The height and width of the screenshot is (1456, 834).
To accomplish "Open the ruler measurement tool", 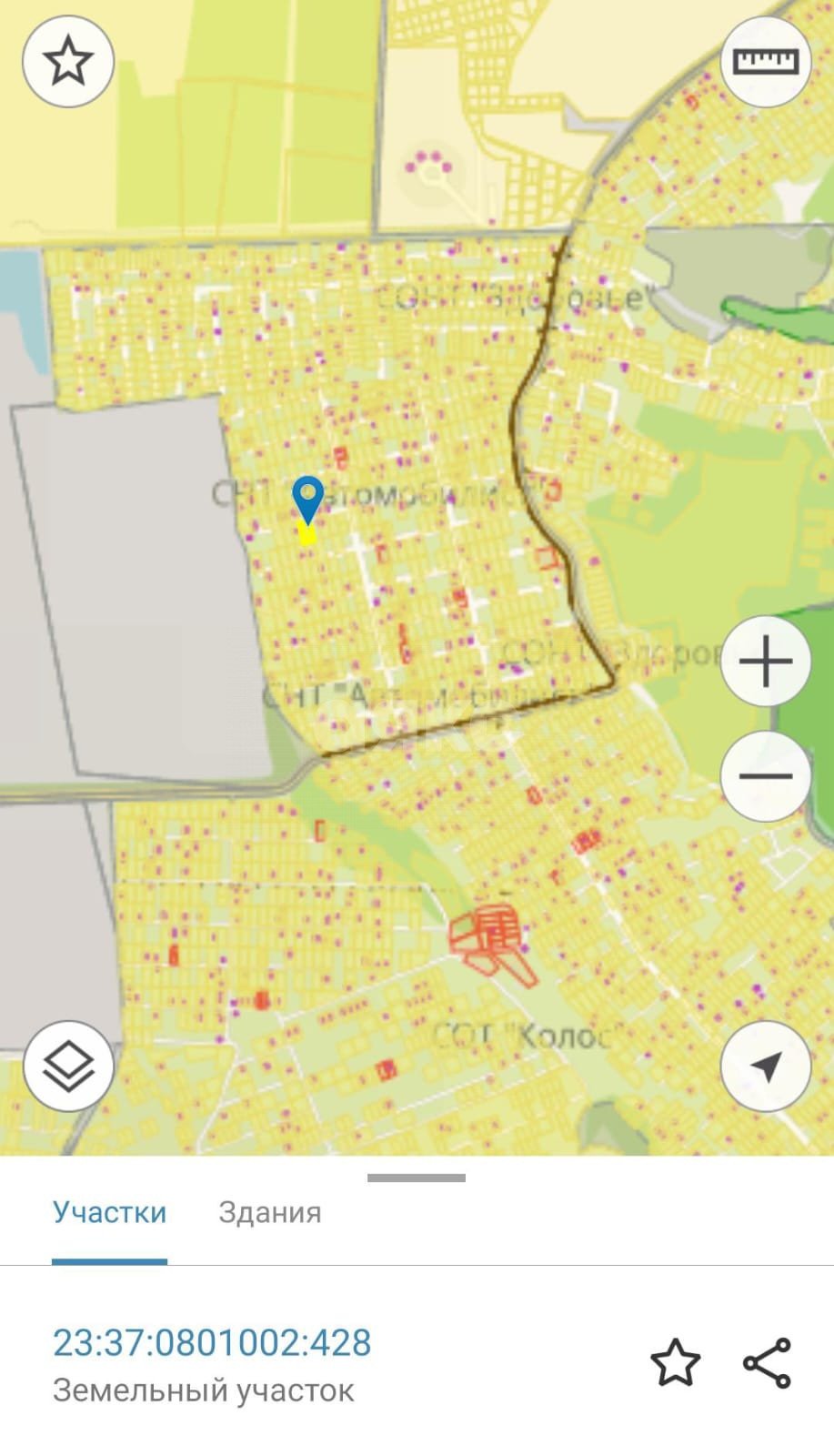I will click(765, 62).
